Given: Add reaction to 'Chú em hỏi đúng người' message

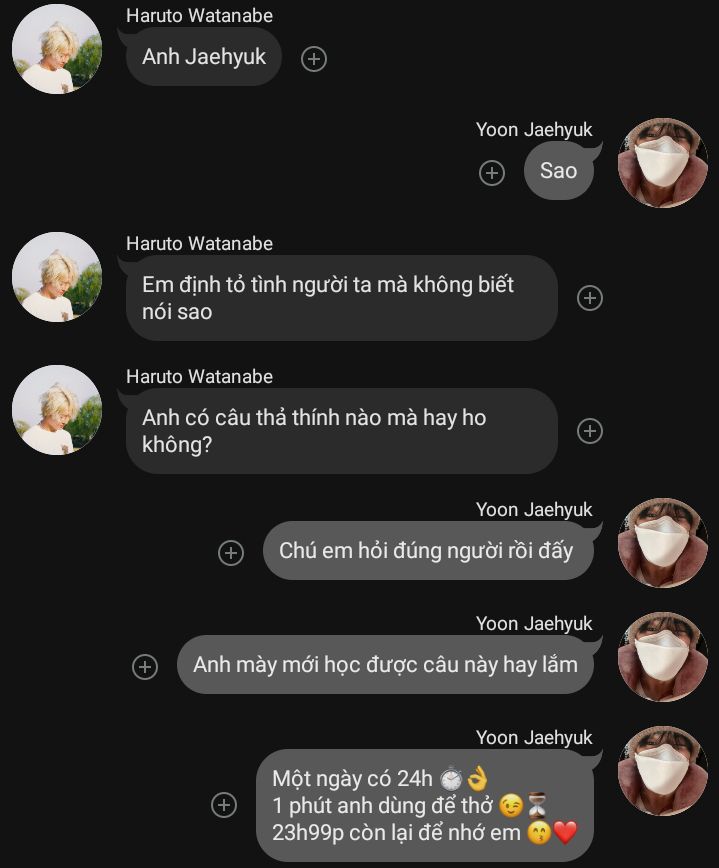Looking at the screenshot, I should tap(231, 553).
